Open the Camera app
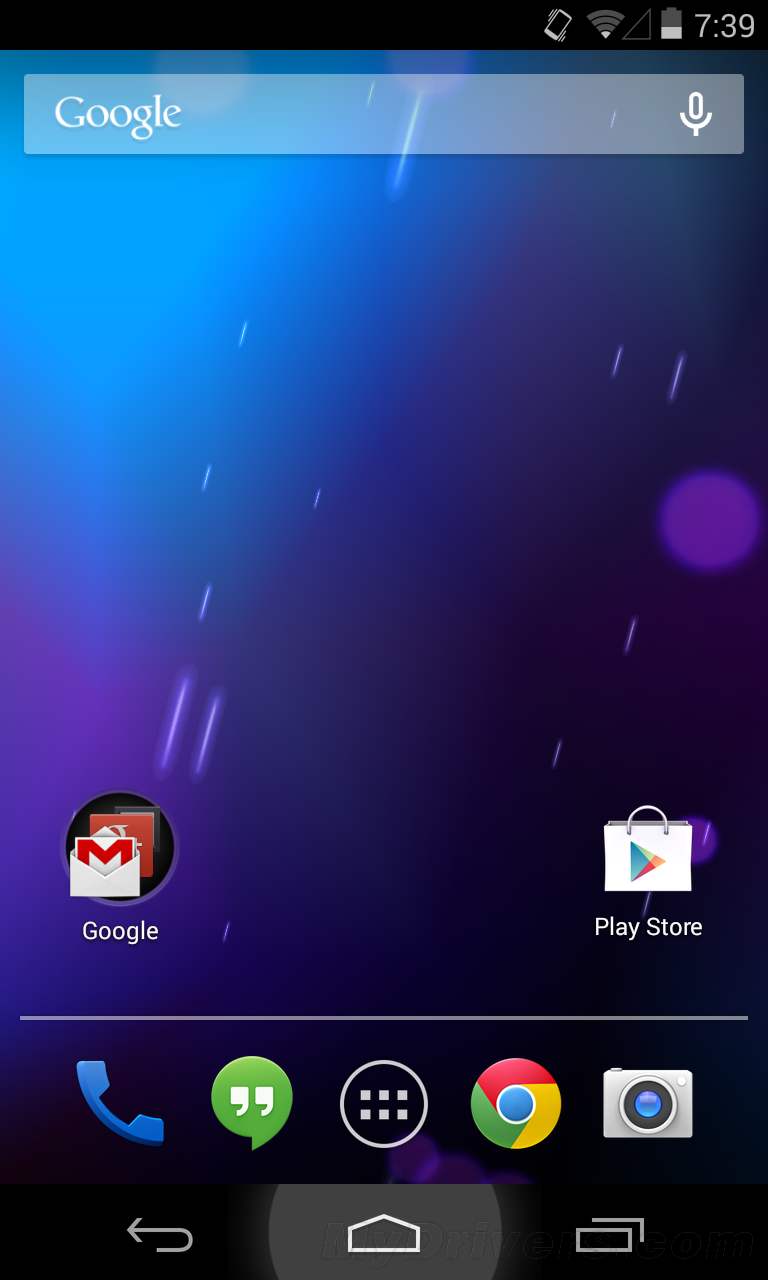Image resolution: width=768 pixels, height=1280 pixels. tap(648, 1104)
